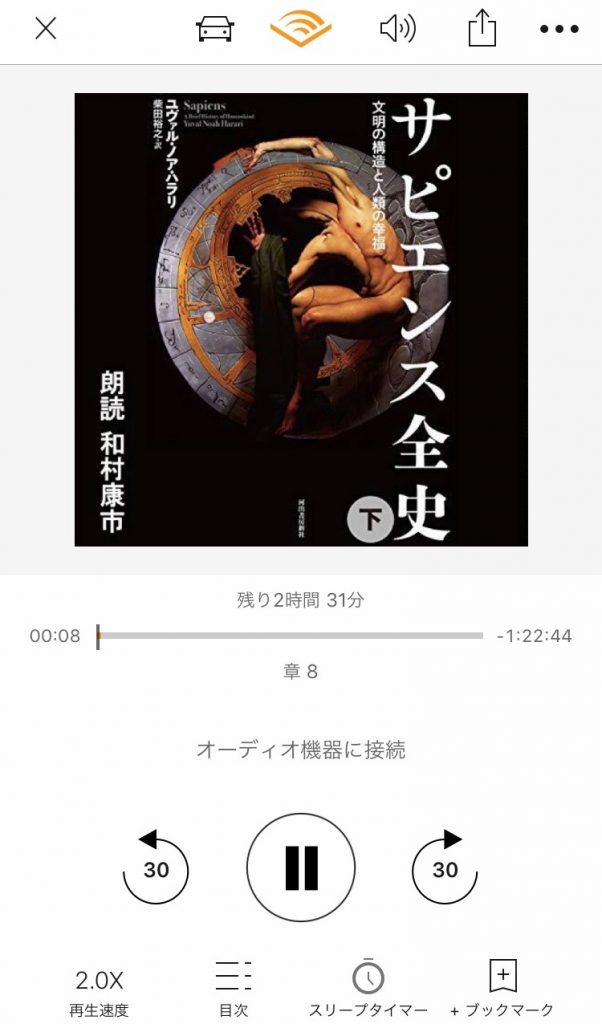Pause the audiobook playback
602x1024 pixels.
coord(301,867)
